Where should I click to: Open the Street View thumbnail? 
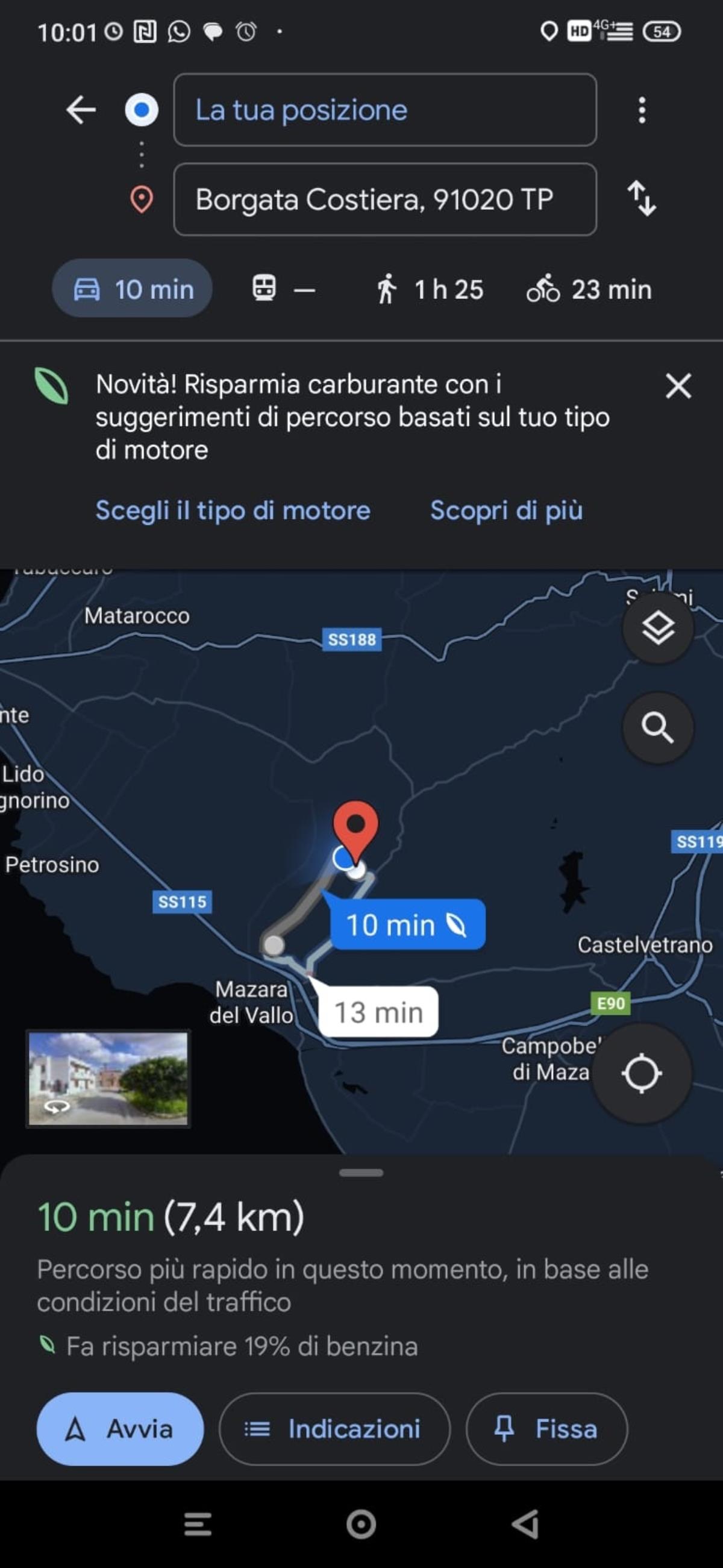[108, 1078]
